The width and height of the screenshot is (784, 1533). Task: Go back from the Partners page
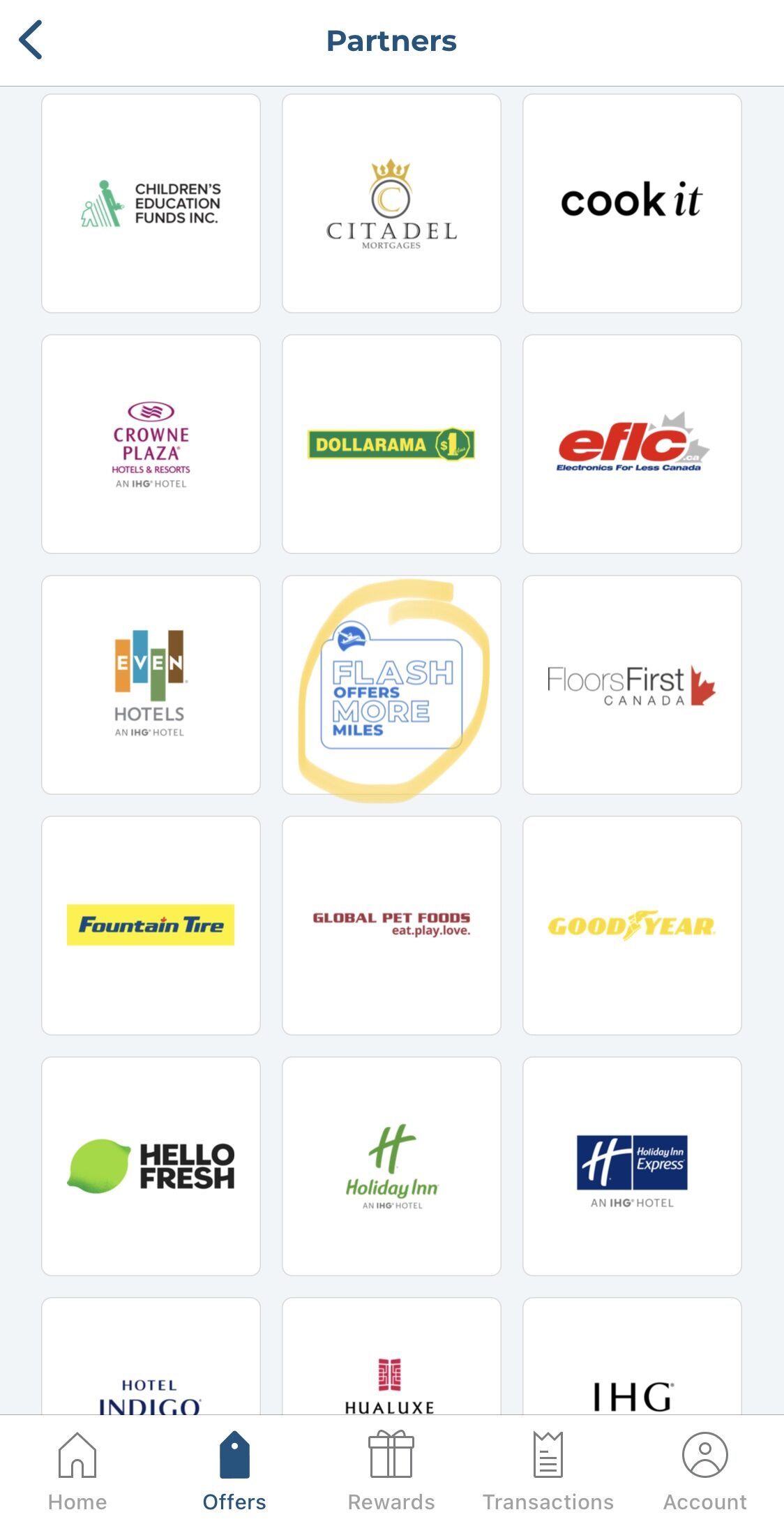pyautogui.click(x=31, y=40)
